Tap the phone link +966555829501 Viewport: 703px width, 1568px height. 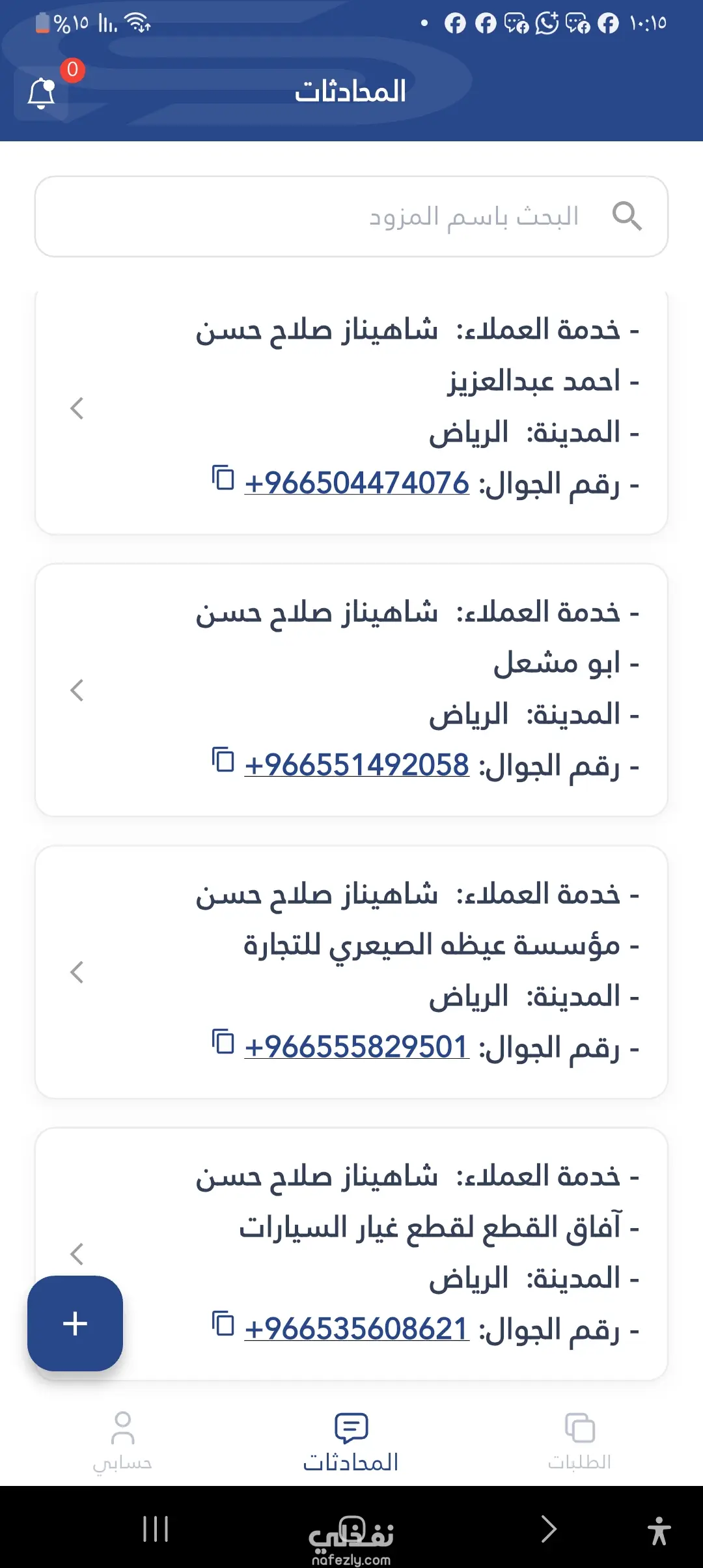pos(357,1048)
